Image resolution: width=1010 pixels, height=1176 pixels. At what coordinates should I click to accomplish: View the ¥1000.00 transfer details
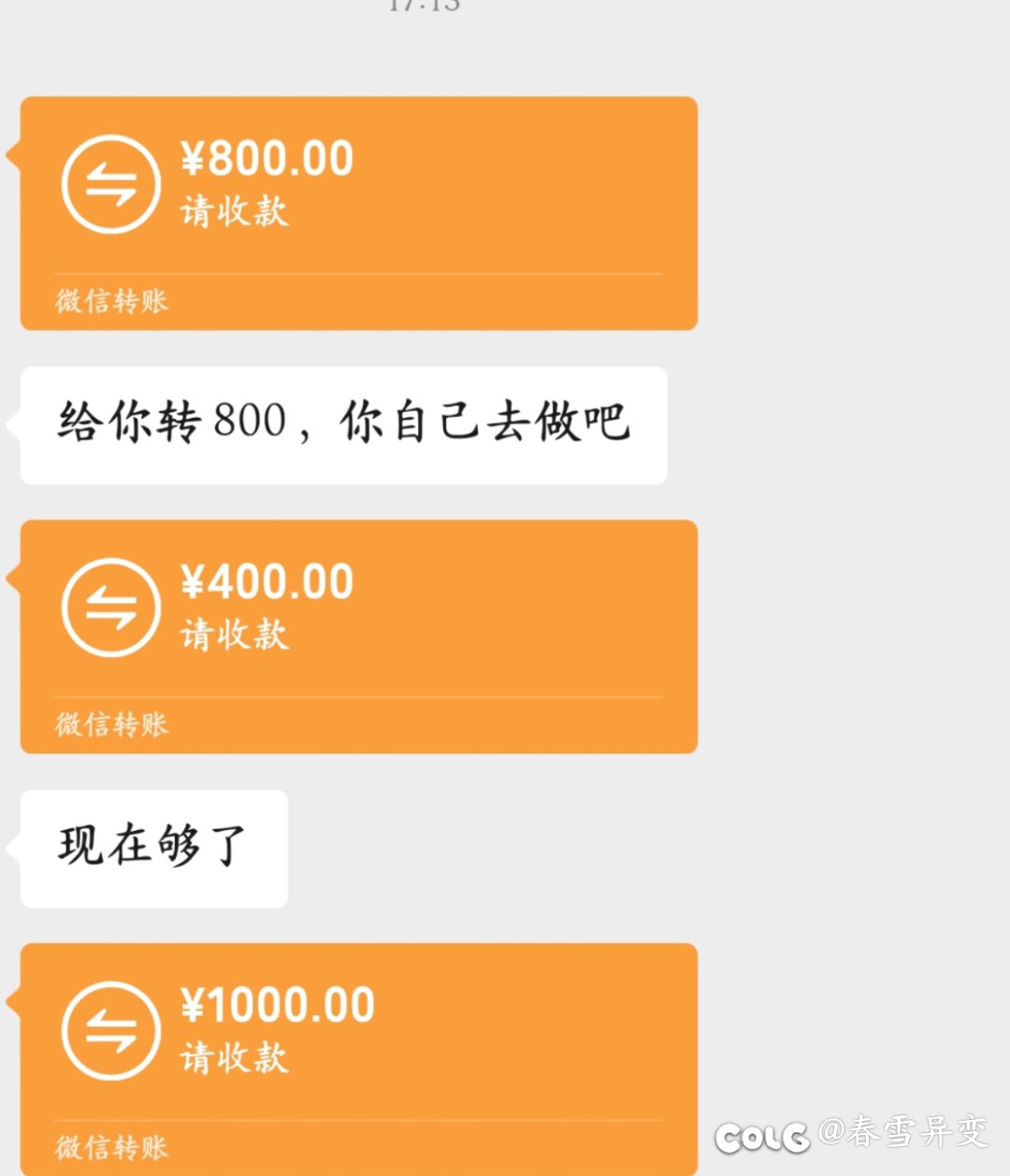(x=359, y=1058)
